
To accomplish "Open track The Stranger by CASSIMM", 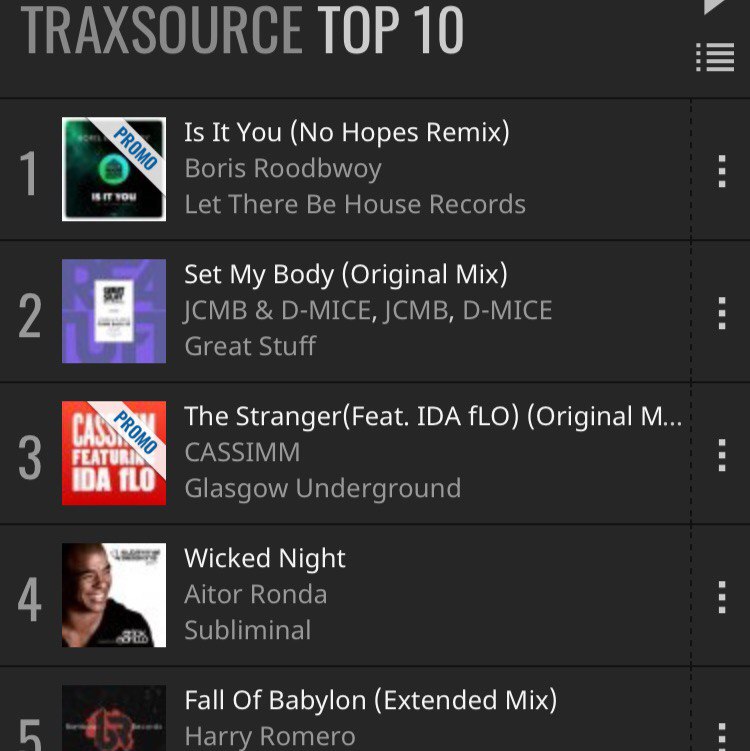I will 432,416.
